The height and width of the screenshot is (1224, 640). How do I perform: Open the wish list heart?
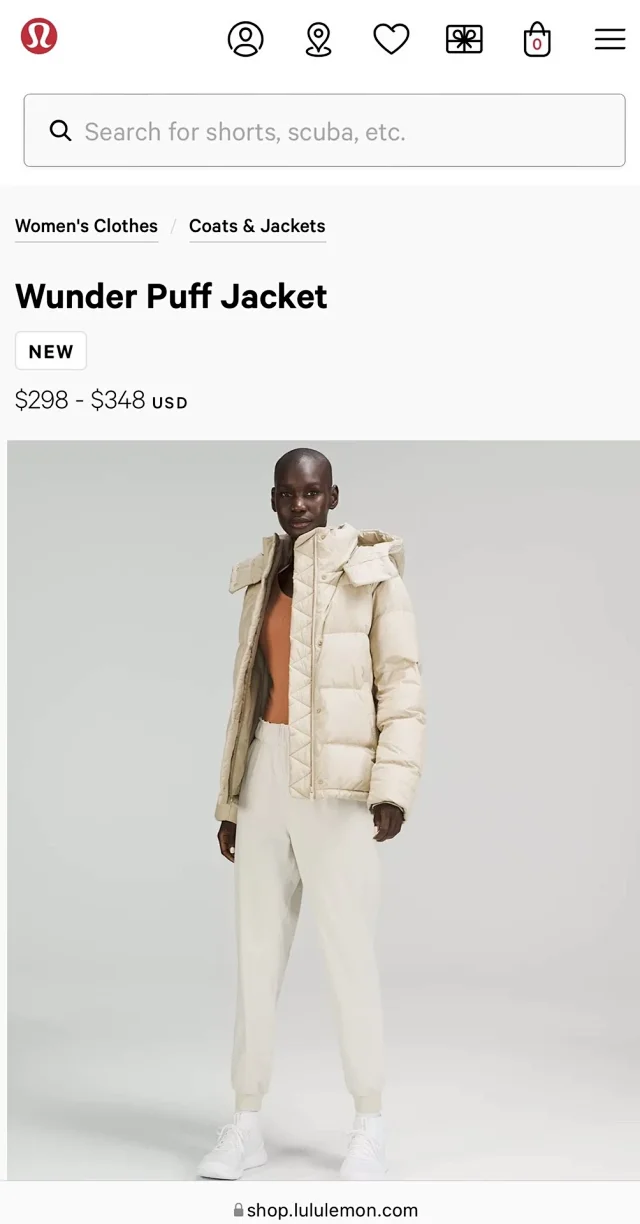pyautogui.click(x=391, y=39)
